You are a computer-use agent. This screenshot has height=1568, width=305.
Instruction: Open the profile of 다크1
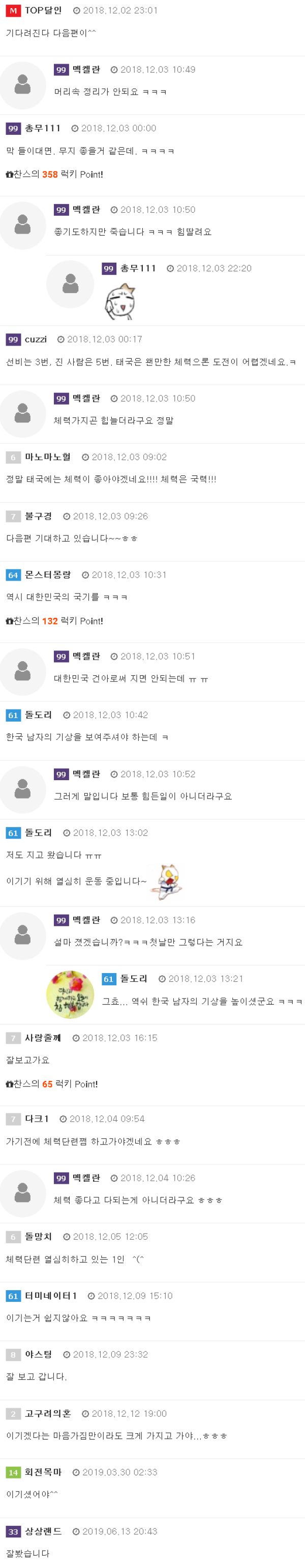[x=37, y=1118]
